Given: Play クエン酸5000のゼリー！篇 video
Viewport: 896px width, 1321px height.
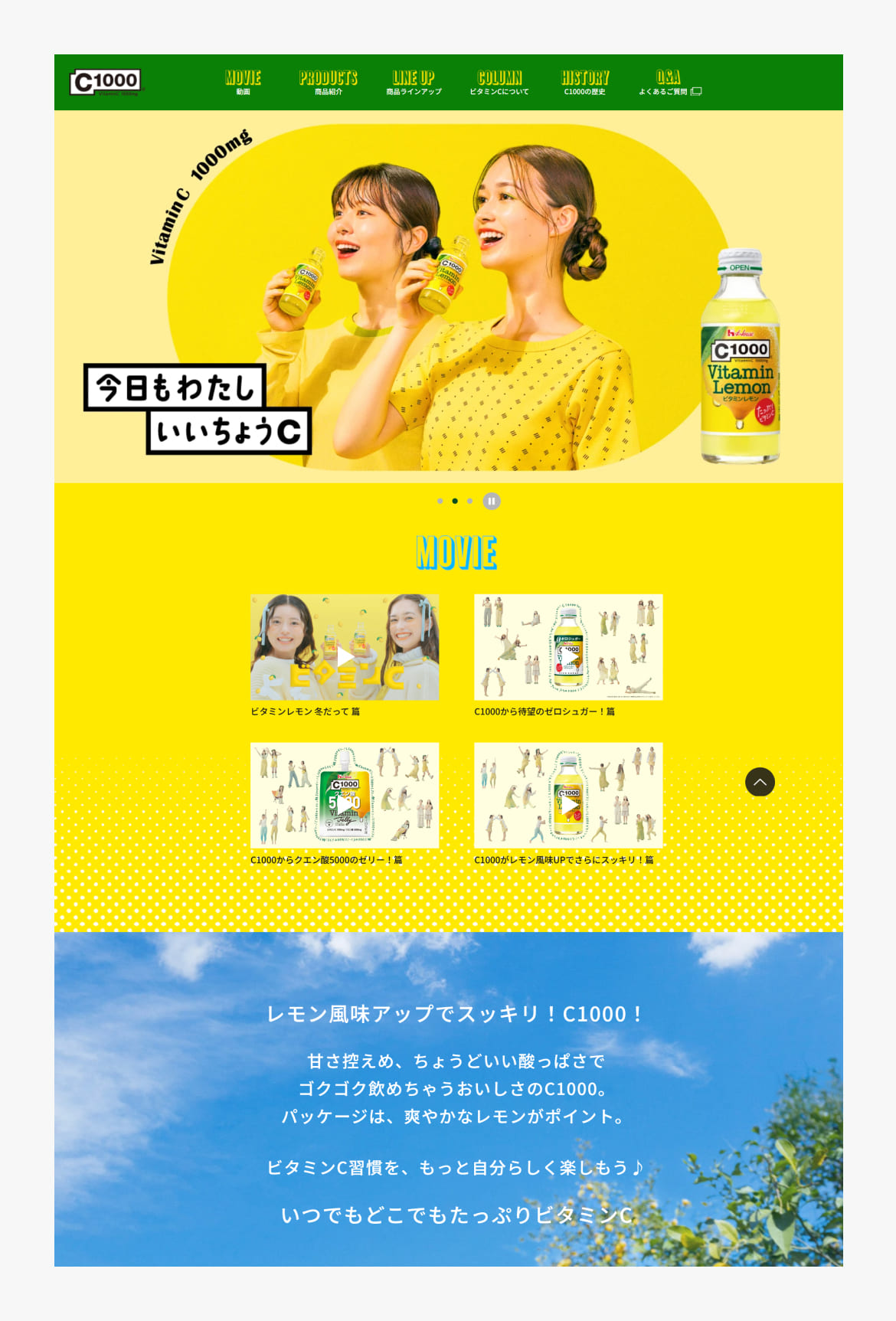Looking at the screenshot, I should click(345, 795).
